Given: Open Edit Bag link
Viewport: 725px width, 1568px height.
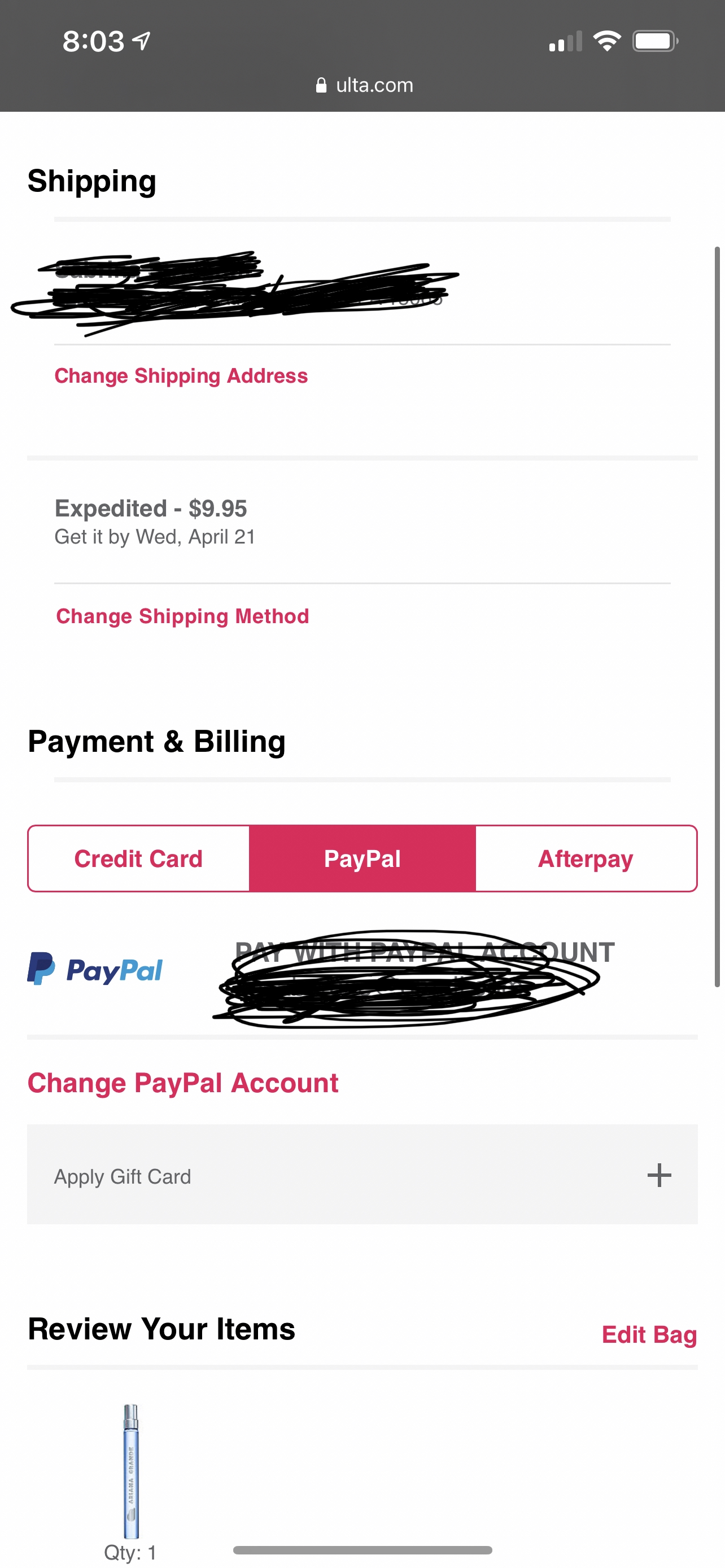Looking at the screenshot, I should coord(649,1334).
